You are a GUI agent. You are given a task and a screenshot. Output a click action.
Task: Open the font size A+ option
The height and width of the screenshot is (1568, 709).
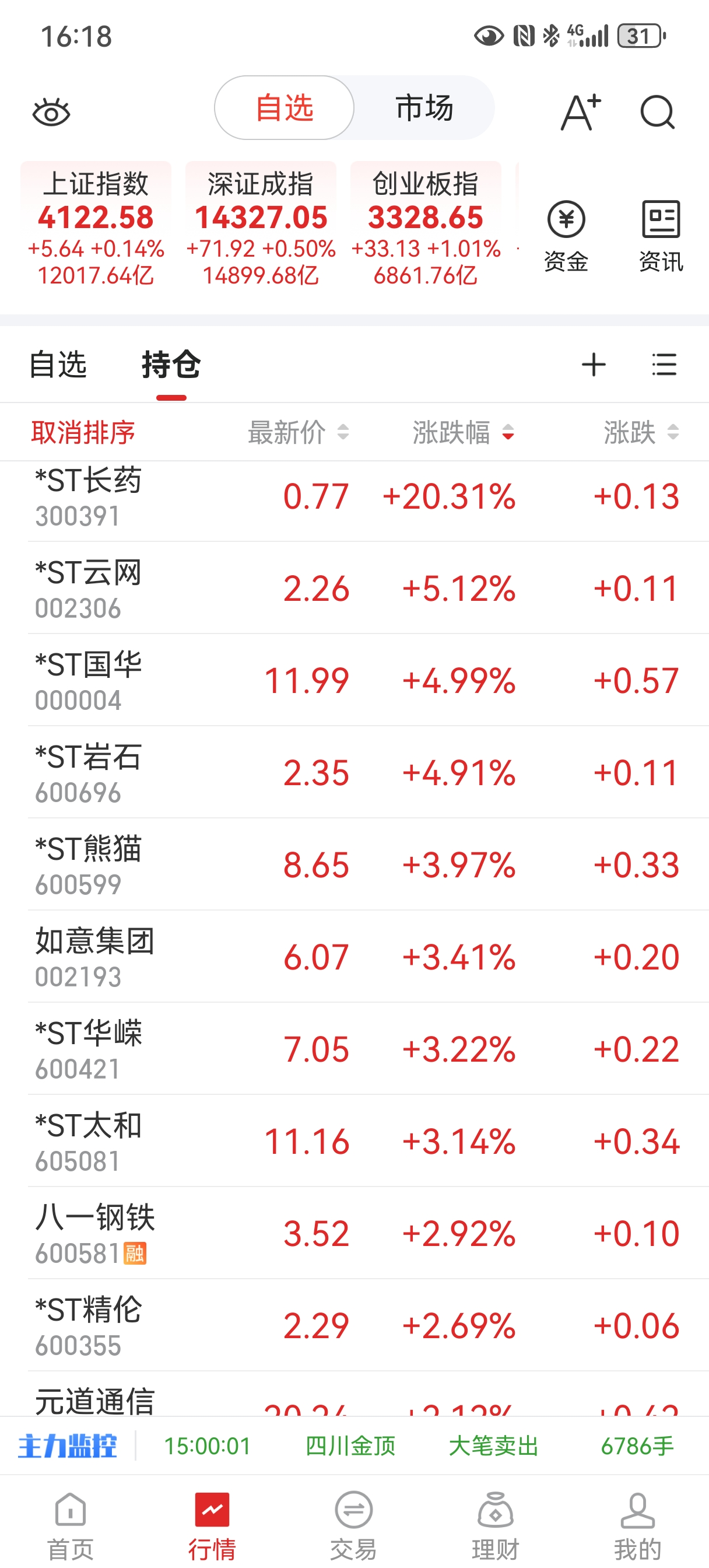pos(580,113)
